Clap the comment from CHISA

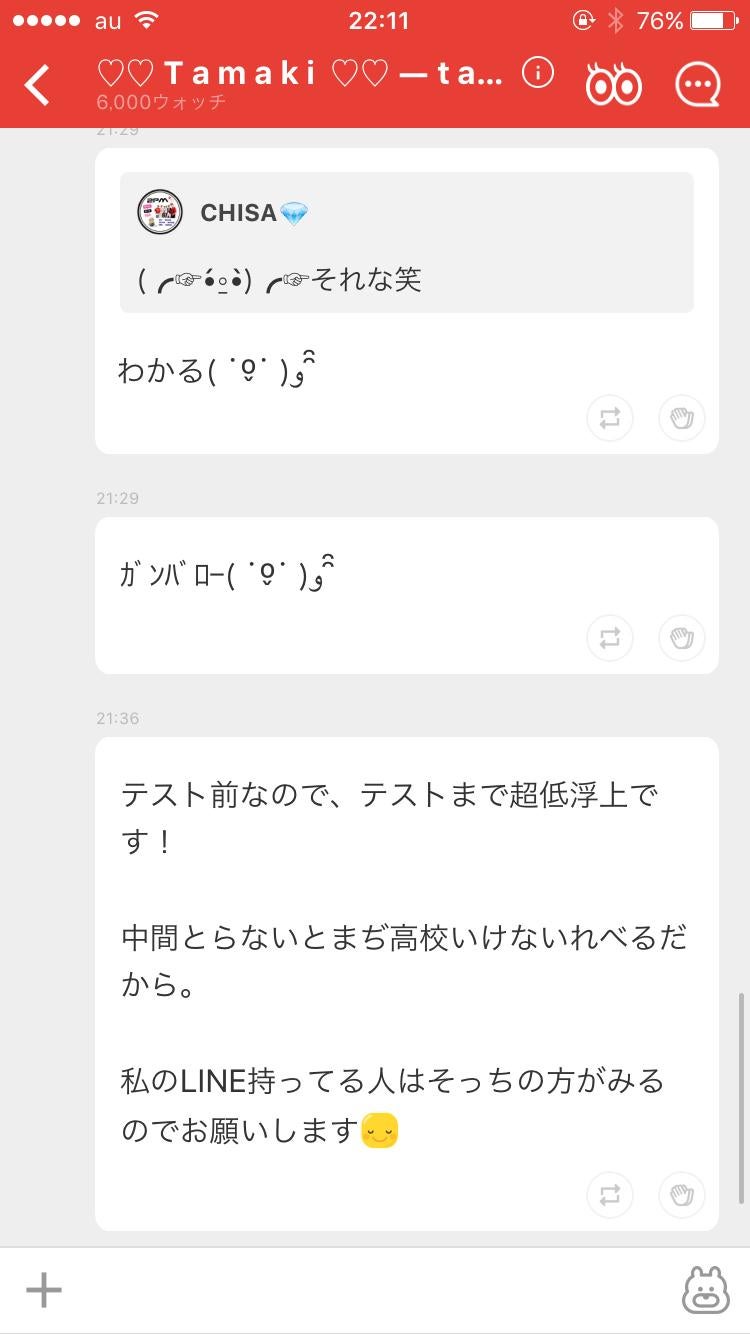681,418
